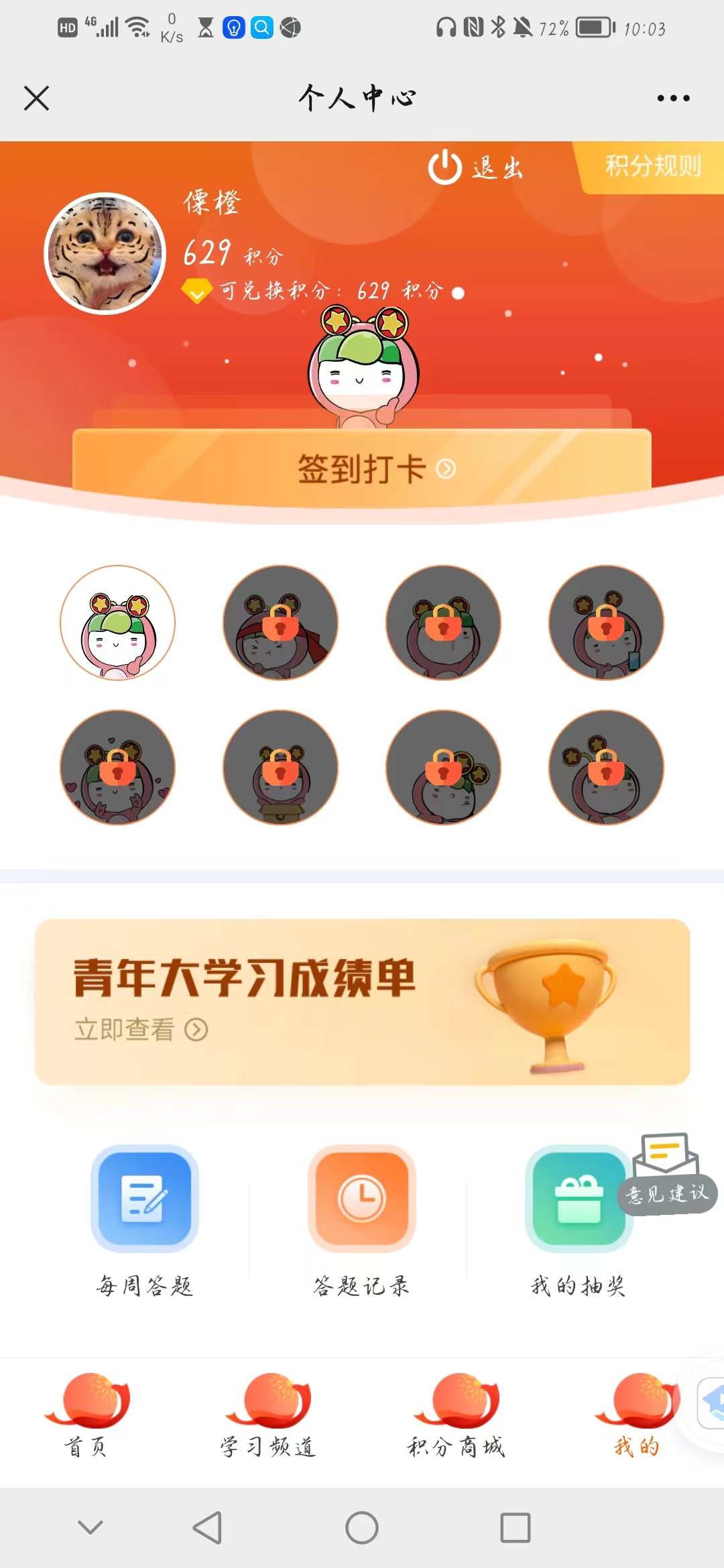View 青年大学习成绩单 report card
The image size is (724, 1568).
pos(362,1002)
